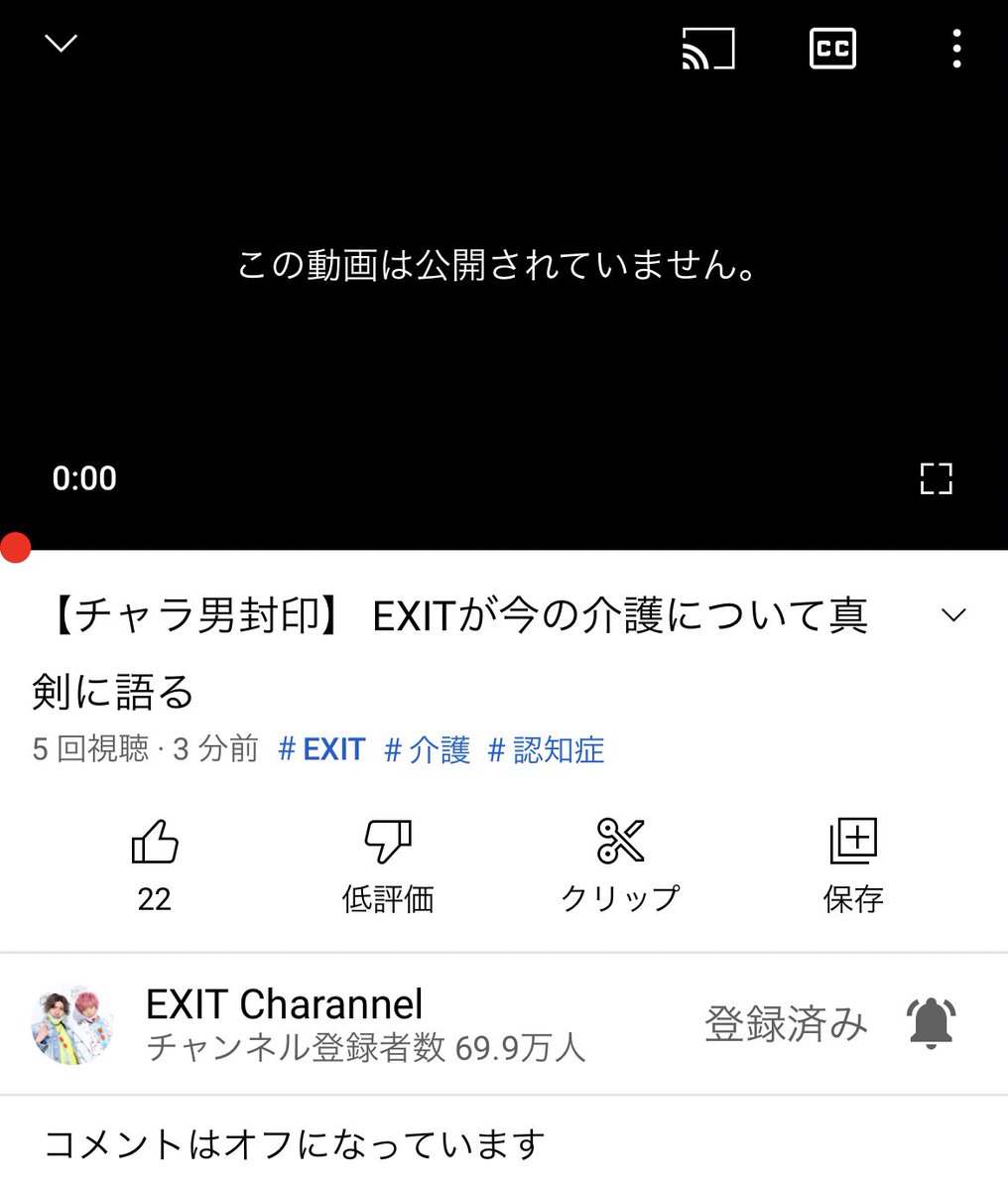Enter fullscreen mode
Screen dimensions: 1008x1191
tap(936, 478)
